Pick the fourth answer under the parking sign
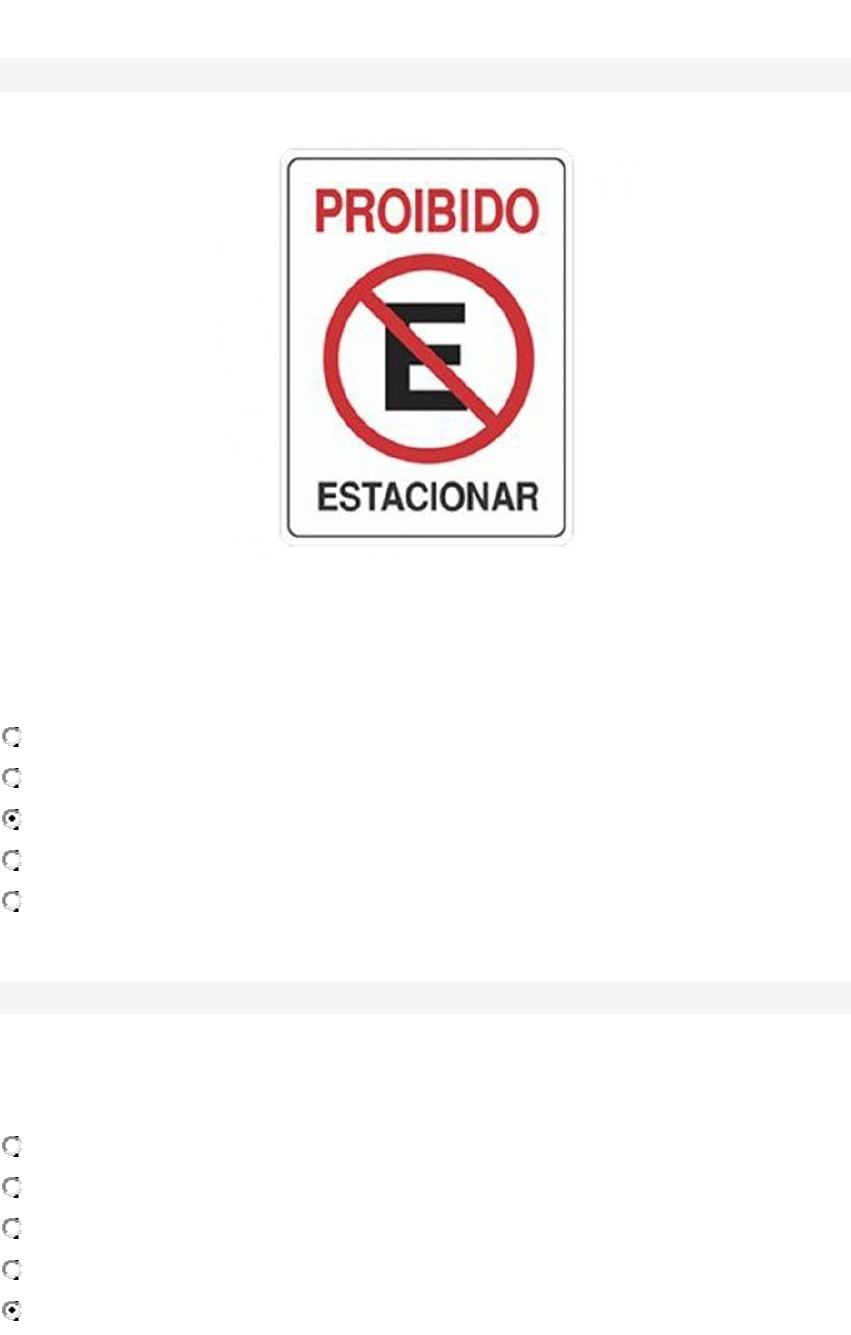This screenshot has width=851, height=1335. coord(12,859)
